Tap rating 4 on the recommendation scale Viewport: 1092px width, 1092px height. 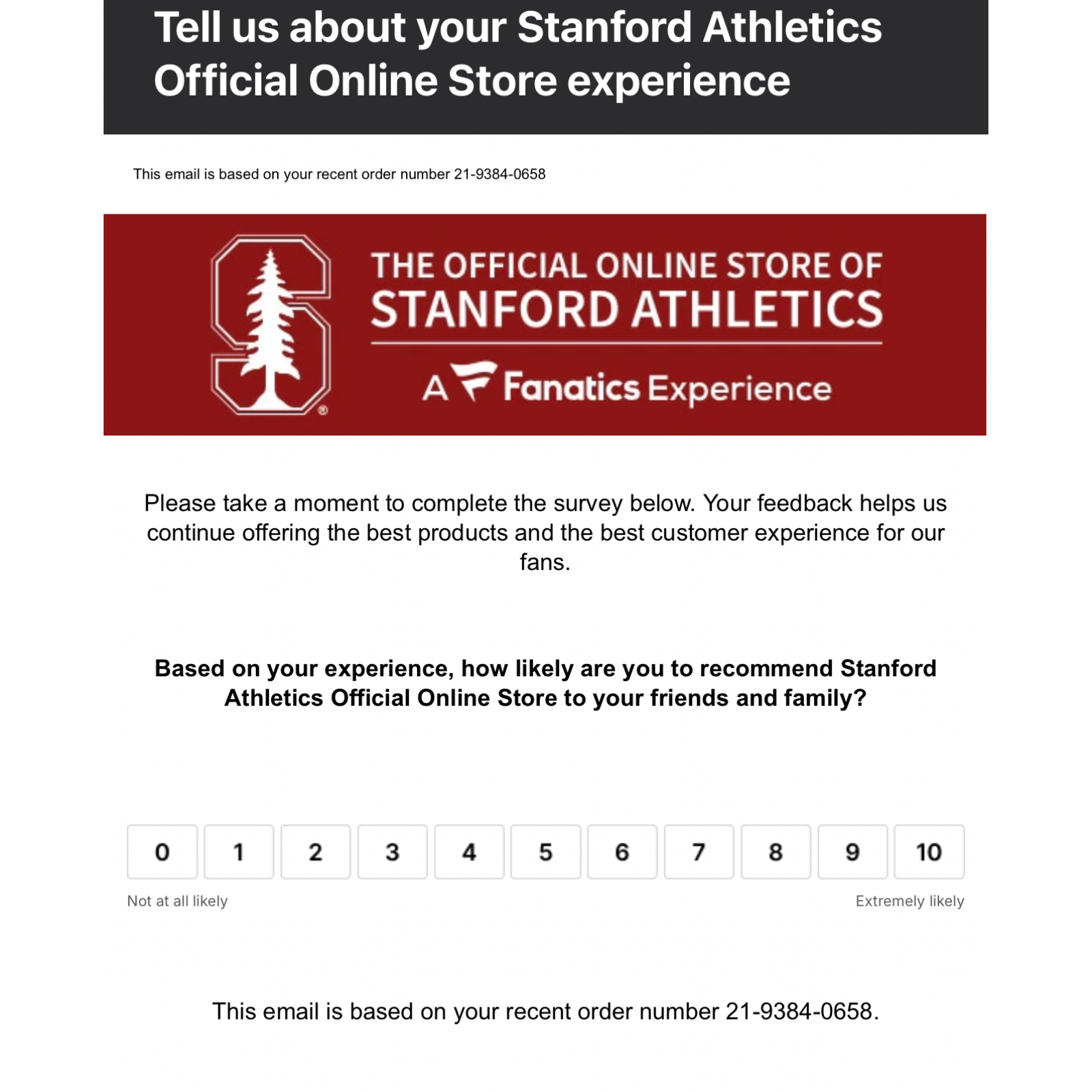469,852
